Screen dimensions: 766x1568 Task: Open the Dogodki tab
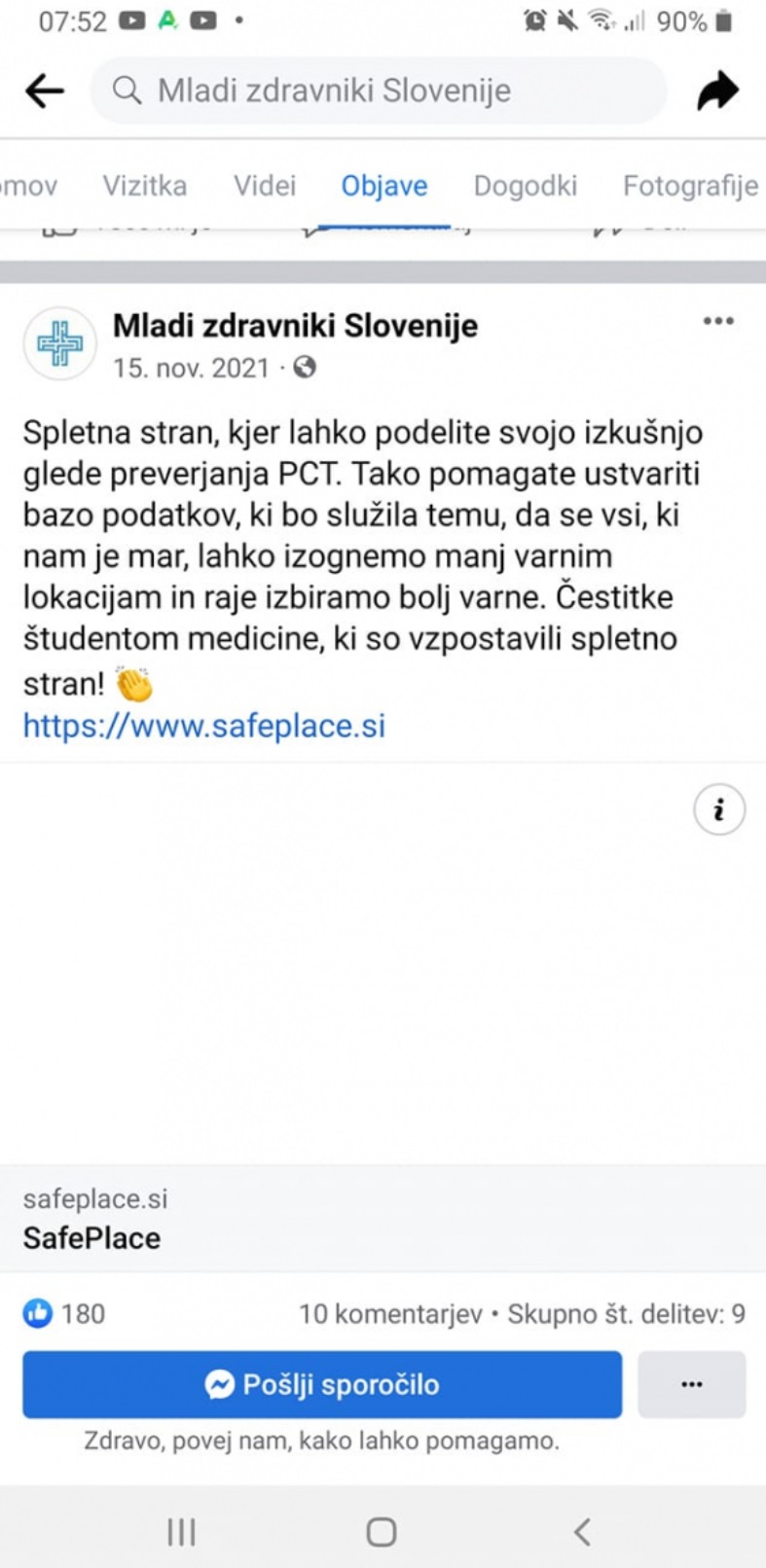click(525, 186)
